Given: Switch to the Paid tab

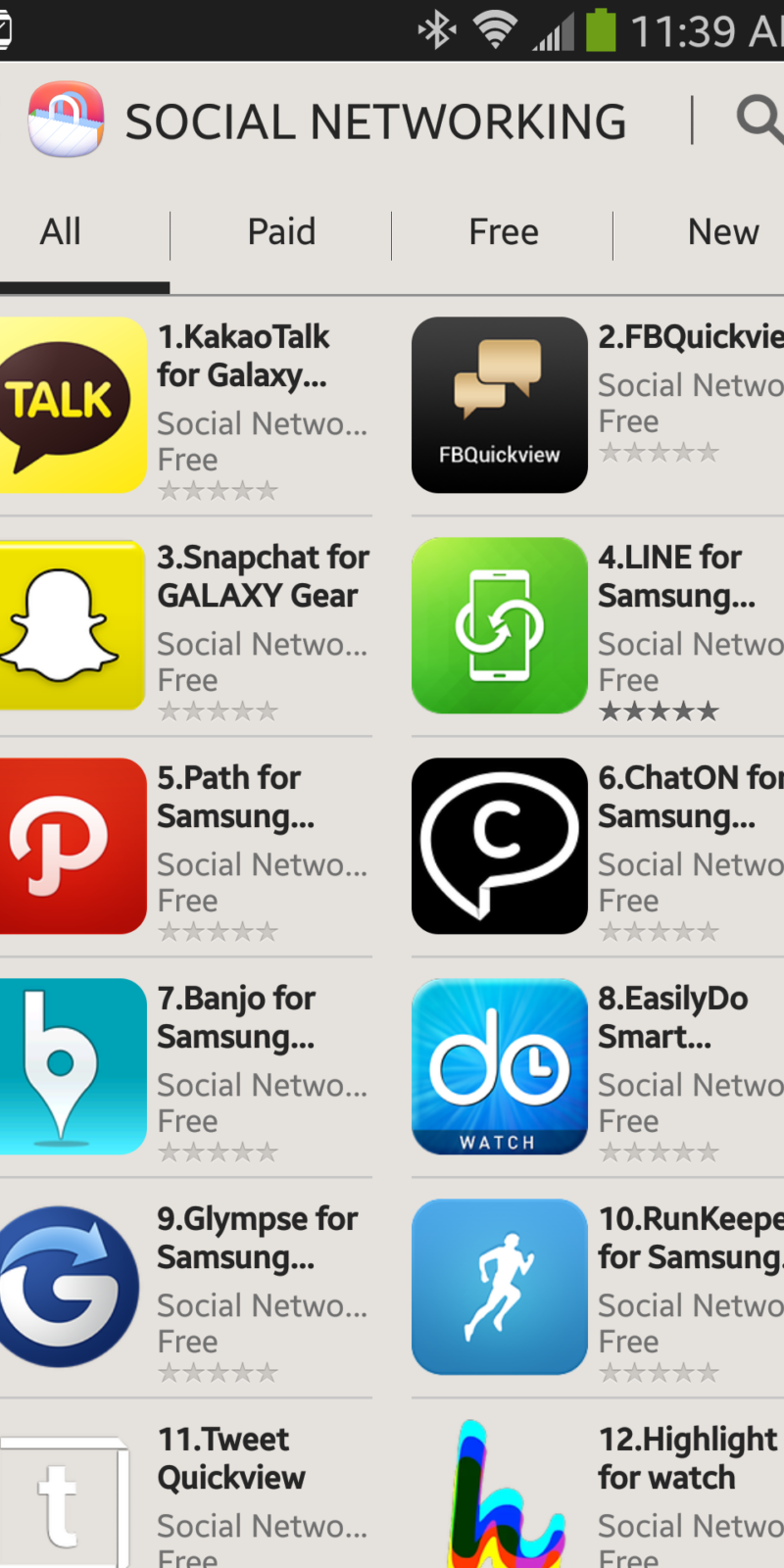Looking at the screenshot, I should pyautogui.click(x=281, y=233).
